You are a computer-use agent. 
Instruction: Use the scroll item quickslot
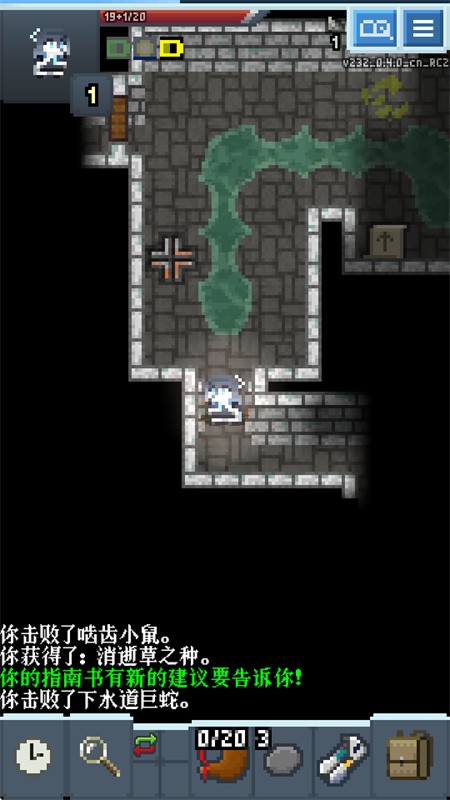(341, 757)
